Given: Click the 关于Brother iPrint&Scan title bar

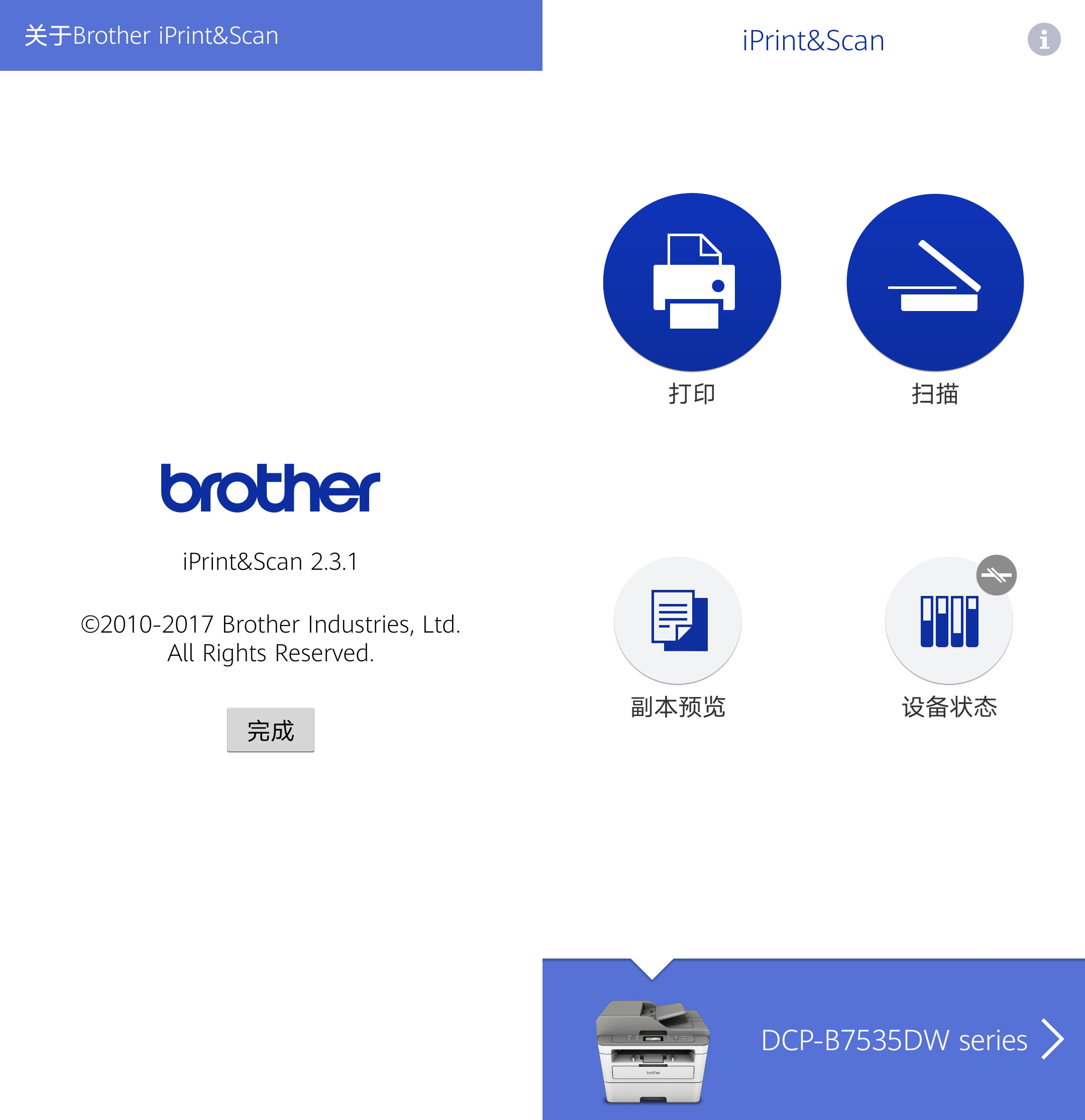Looking at the screenshot, I should [x=151, y=36].
